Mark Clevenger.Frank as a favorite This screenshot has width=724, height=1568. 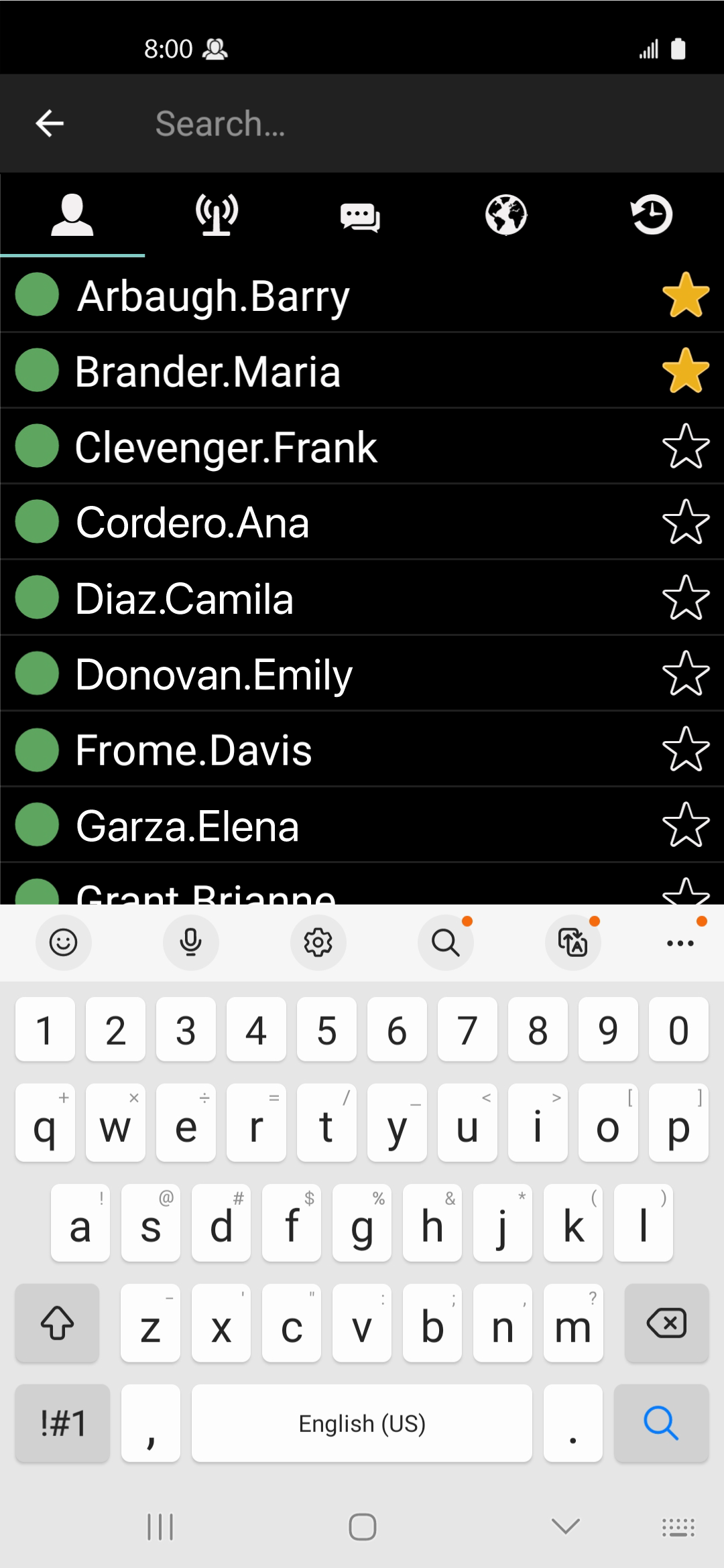point(686,446)
